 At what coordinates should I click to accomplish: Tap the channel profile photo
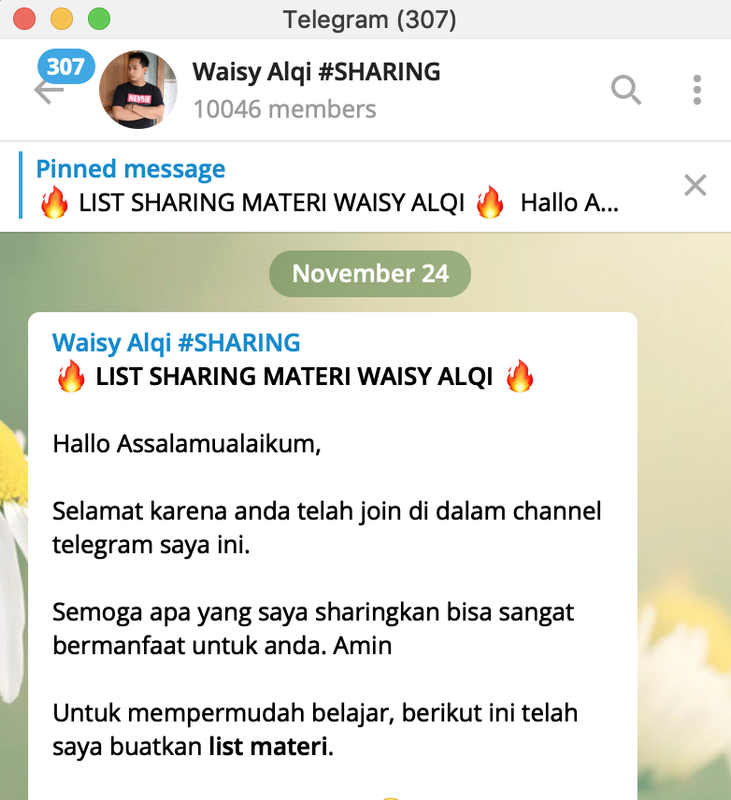click(x=133, y=90)
